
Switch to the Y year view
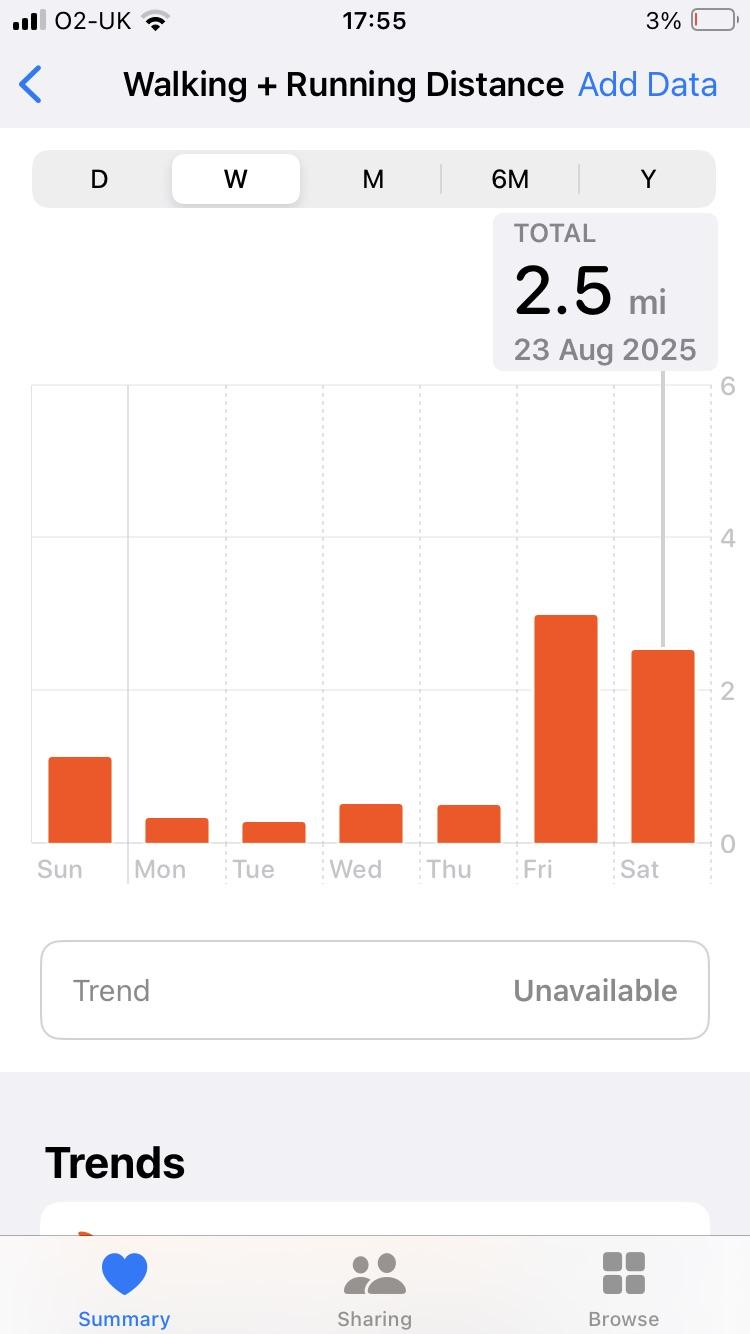pos(648,179)
